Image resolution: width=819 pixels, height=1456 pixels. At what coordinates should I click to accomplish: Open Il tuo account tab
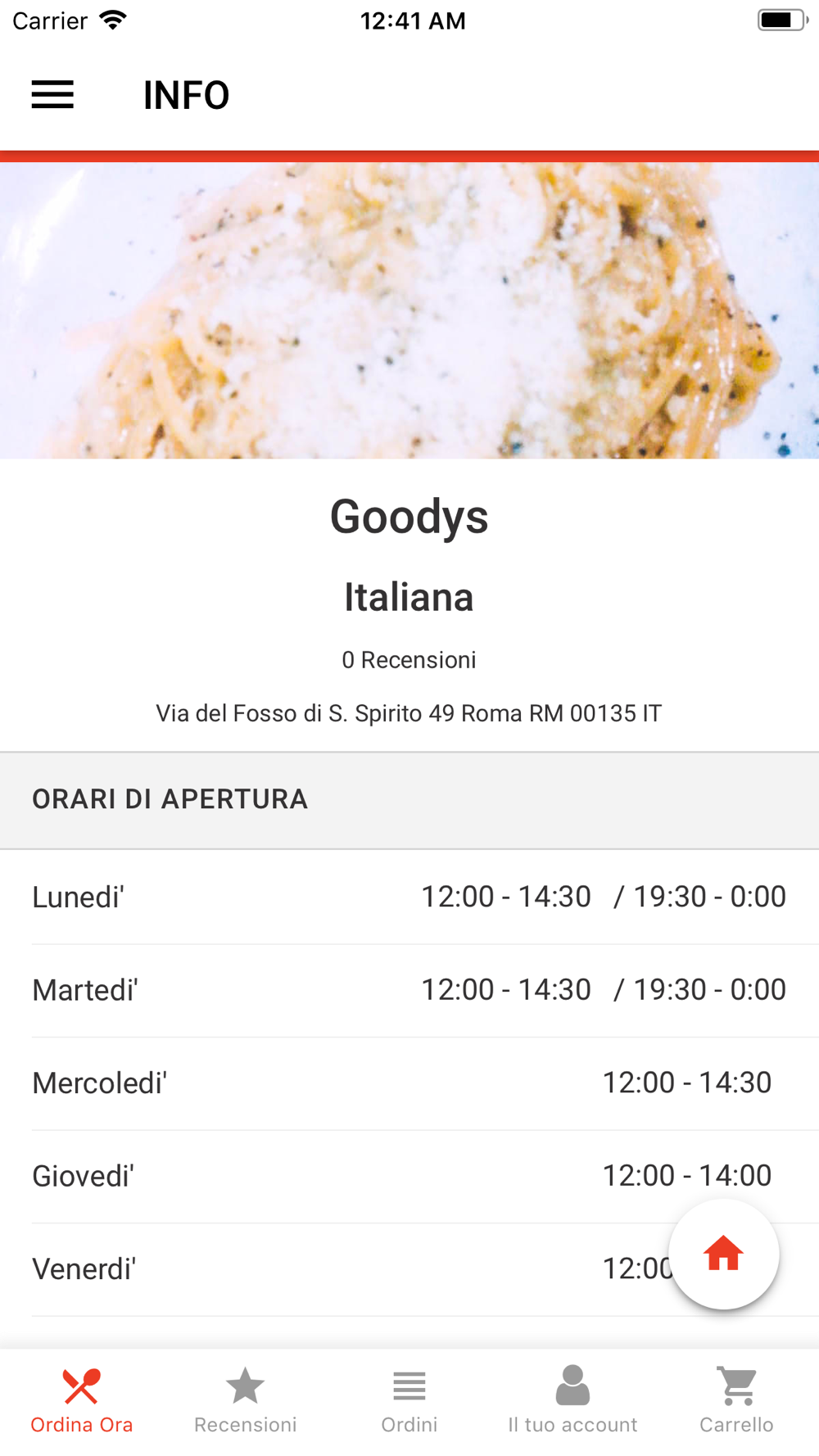pos(573,1401)
